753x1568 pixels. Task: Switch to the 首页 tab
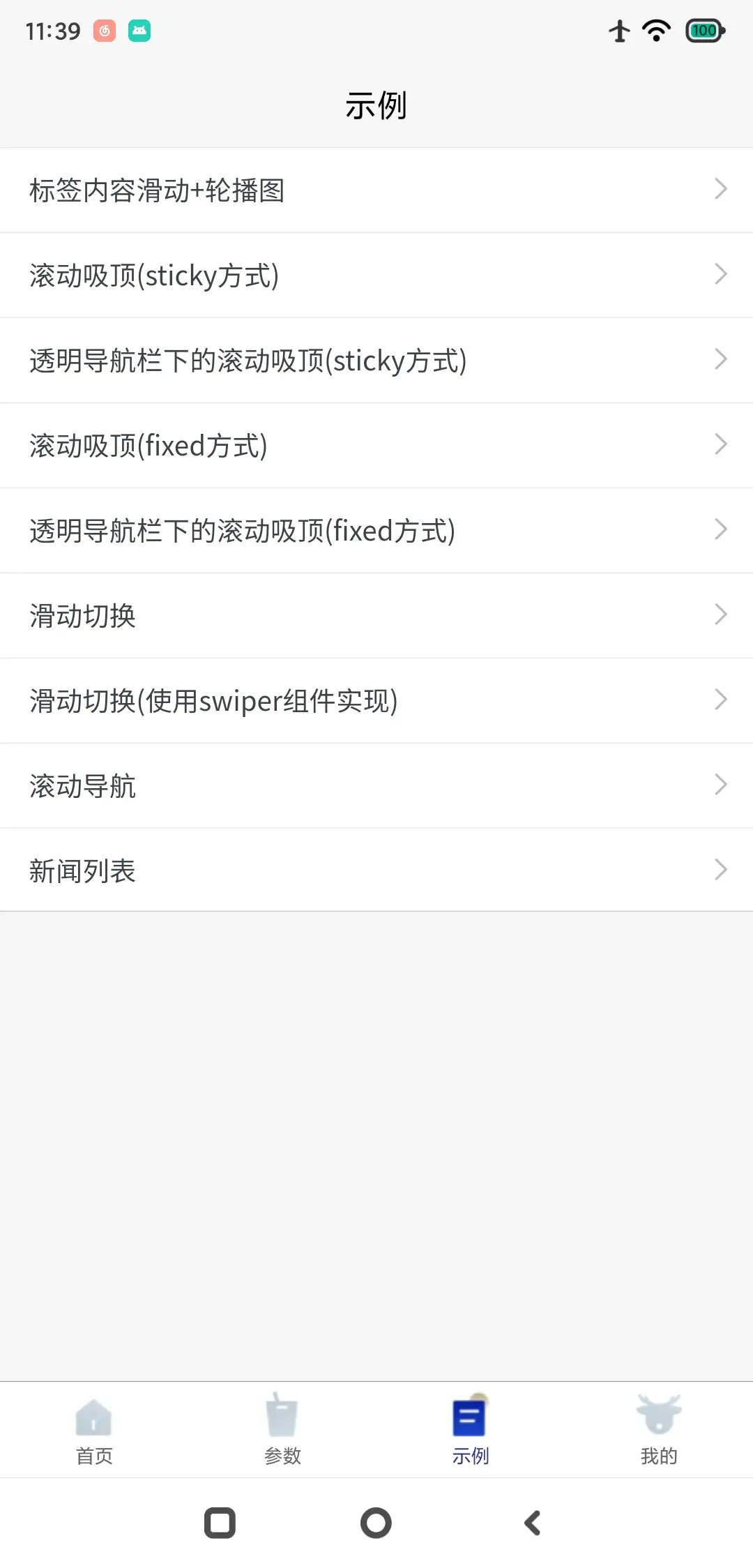coord(94,1430)
